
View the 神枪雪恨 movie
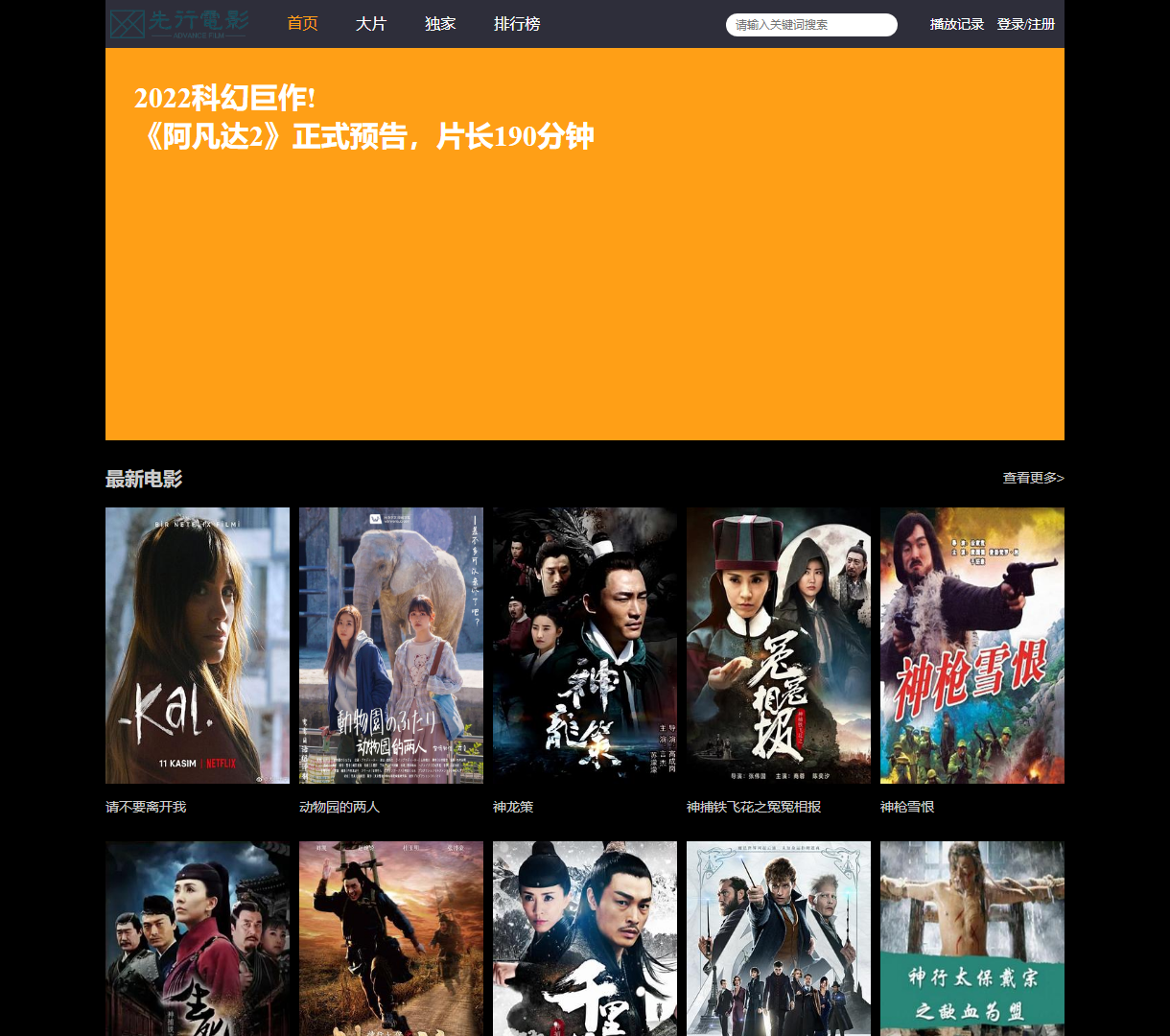point(972,646)
